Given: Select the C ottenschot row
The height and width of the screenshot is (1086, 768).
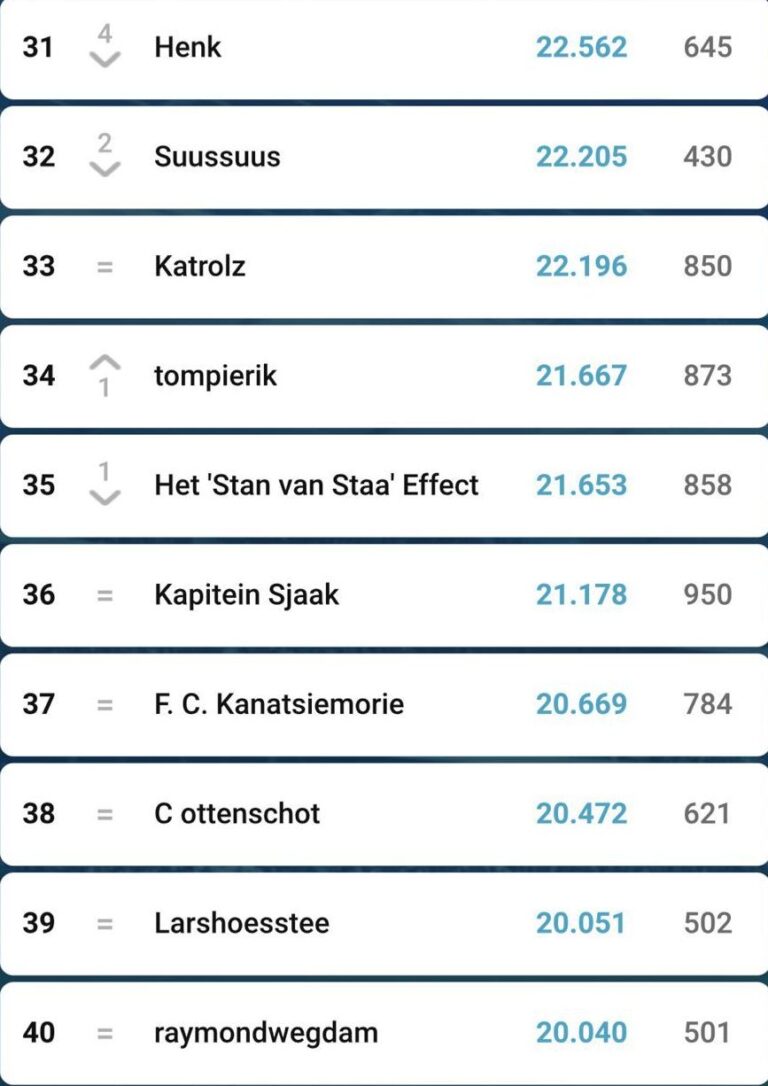Looking at the screenshot, I should (x=237, y=814).
